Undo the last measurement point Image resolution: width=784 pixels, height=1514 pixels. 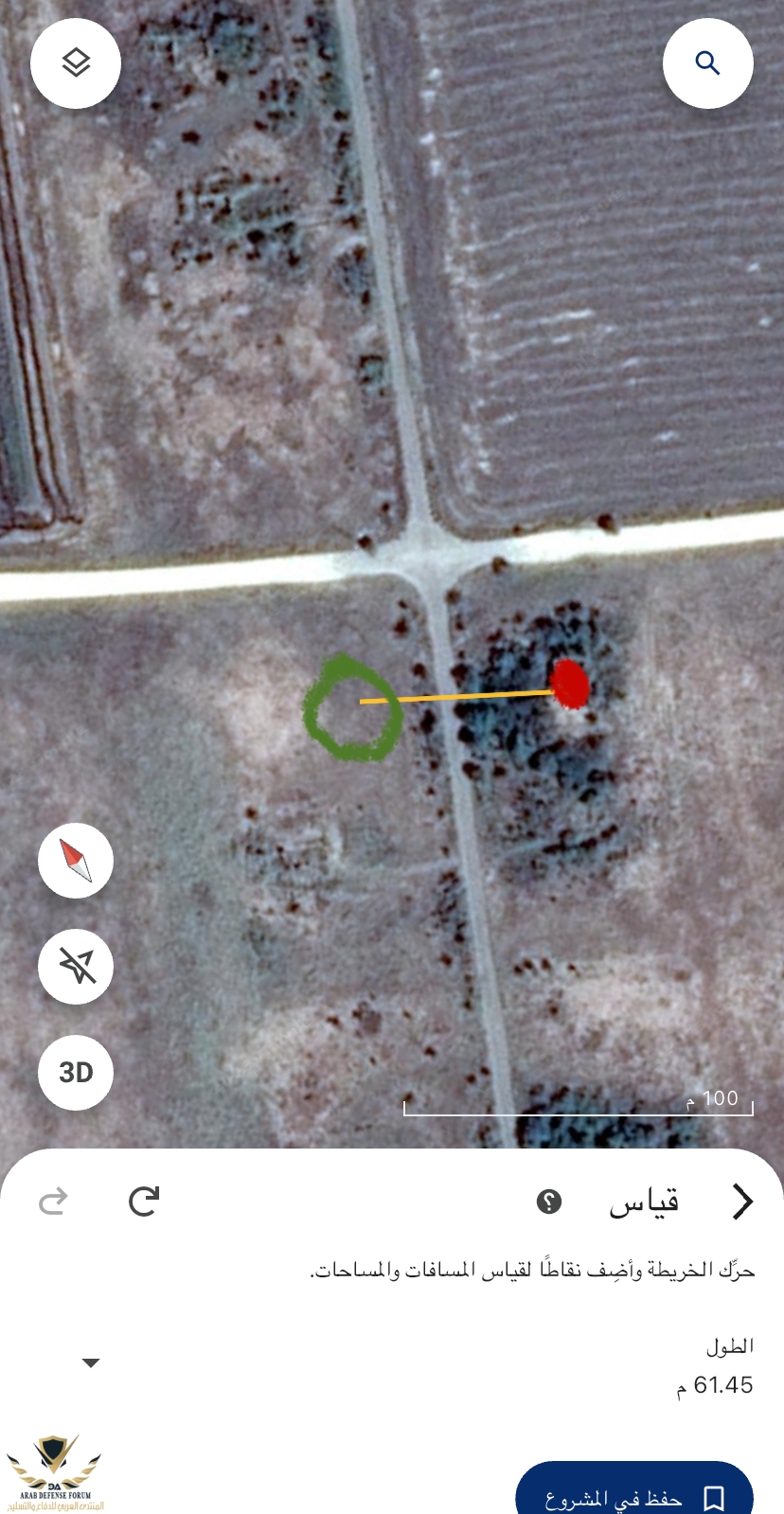point(144,1202)
